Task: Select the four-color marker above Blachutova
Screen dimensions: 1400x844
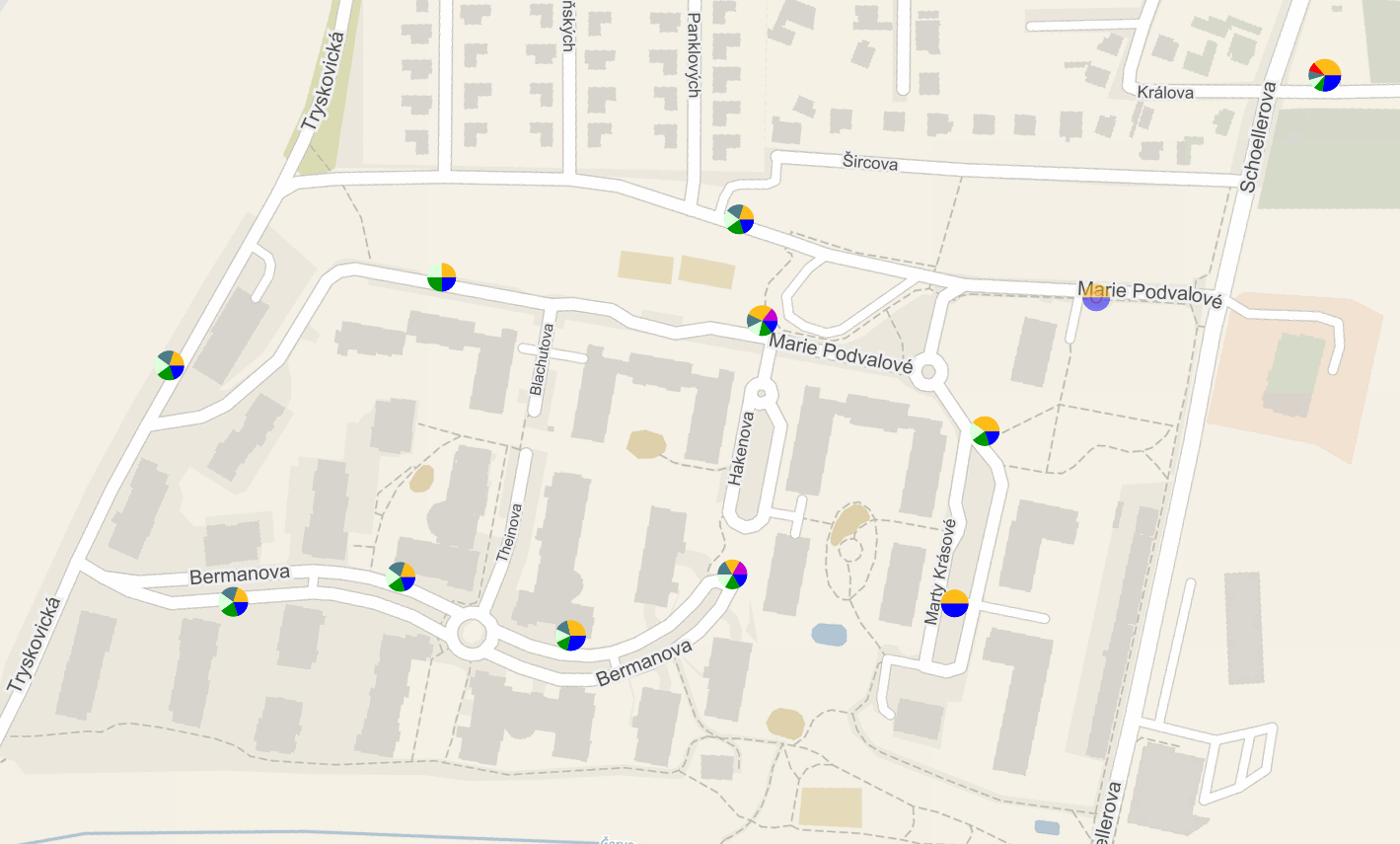Action: click(441, 277)
